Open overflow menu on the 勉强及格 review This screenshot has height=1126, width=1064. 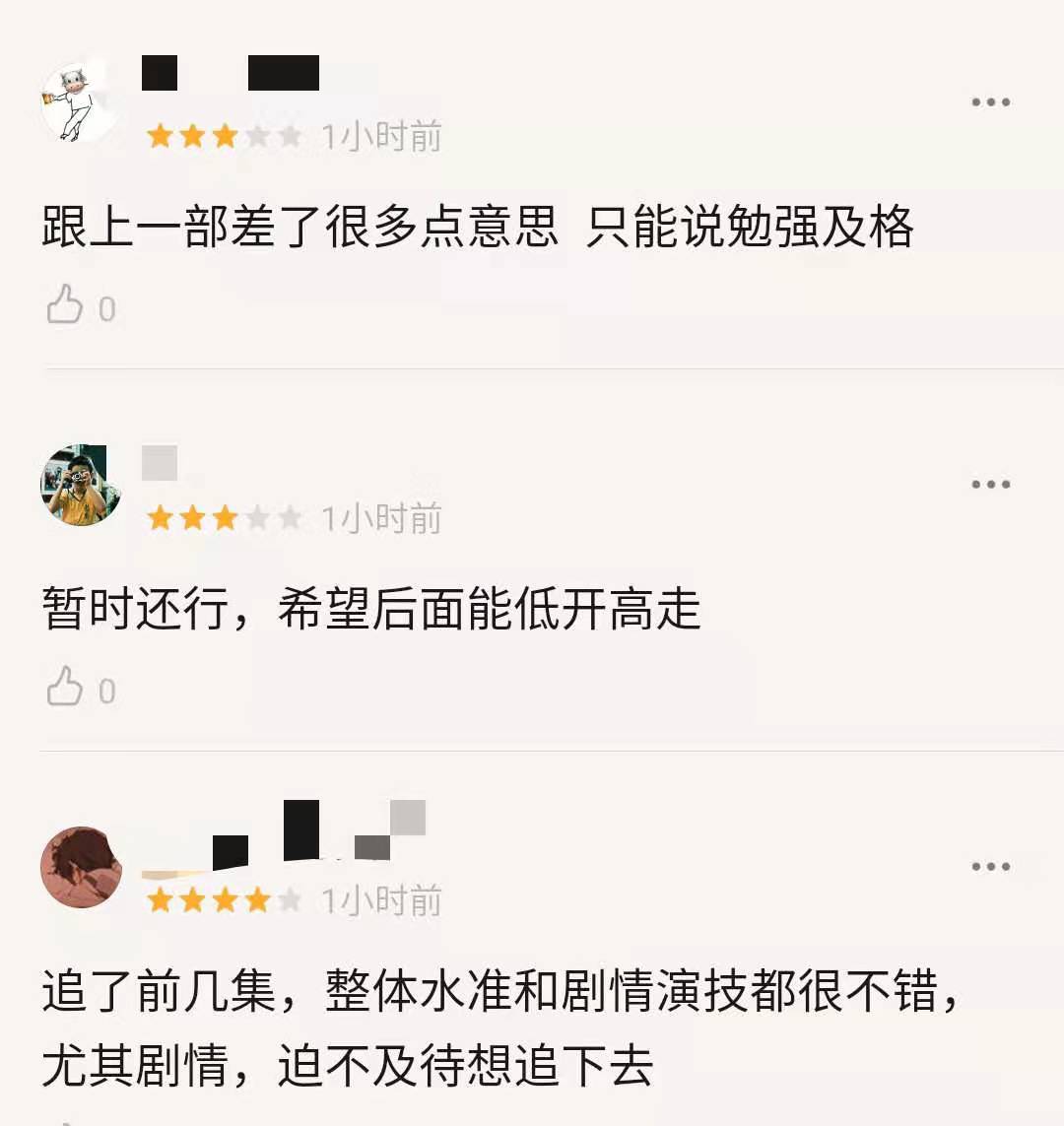tap(990, 102)
